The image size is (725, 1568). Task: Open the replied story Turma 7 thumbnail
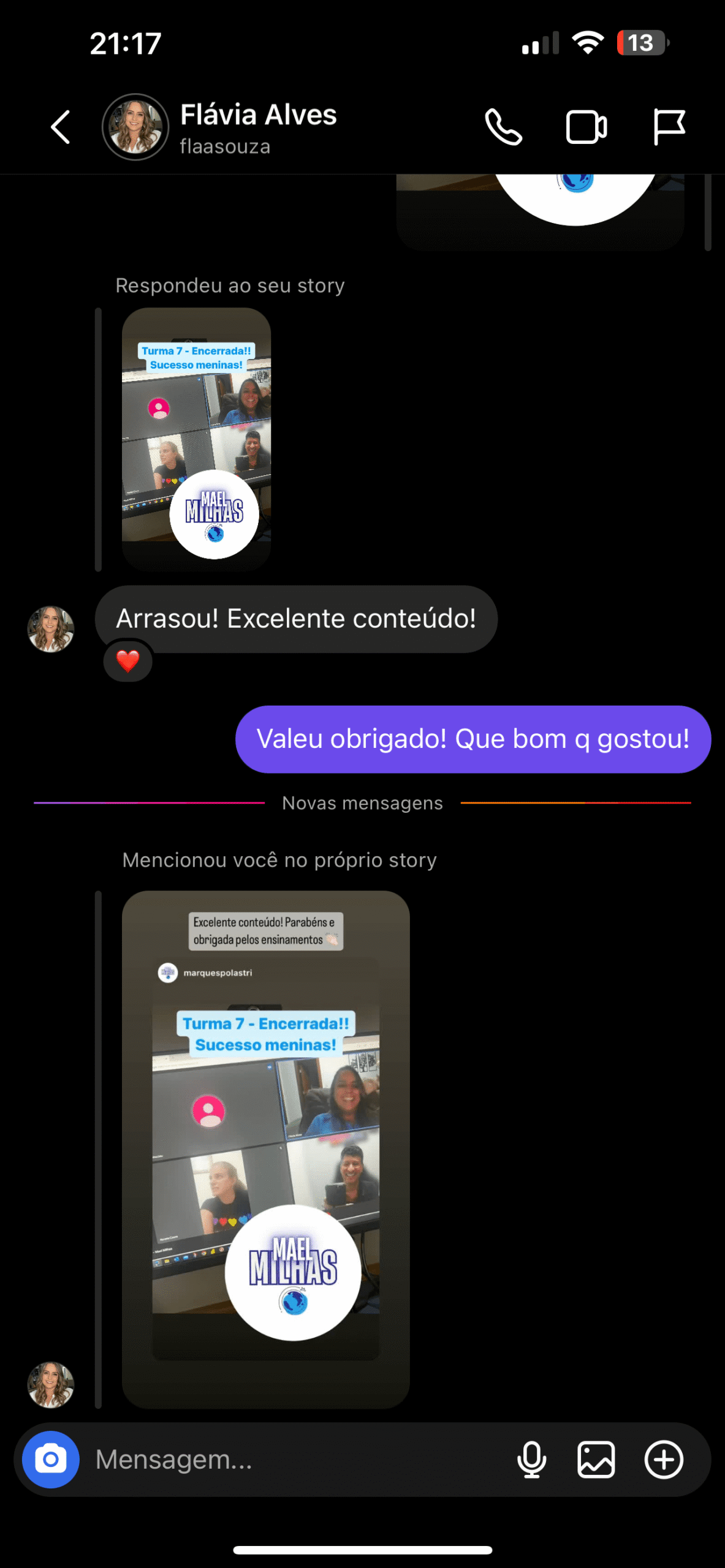(196, 439)
